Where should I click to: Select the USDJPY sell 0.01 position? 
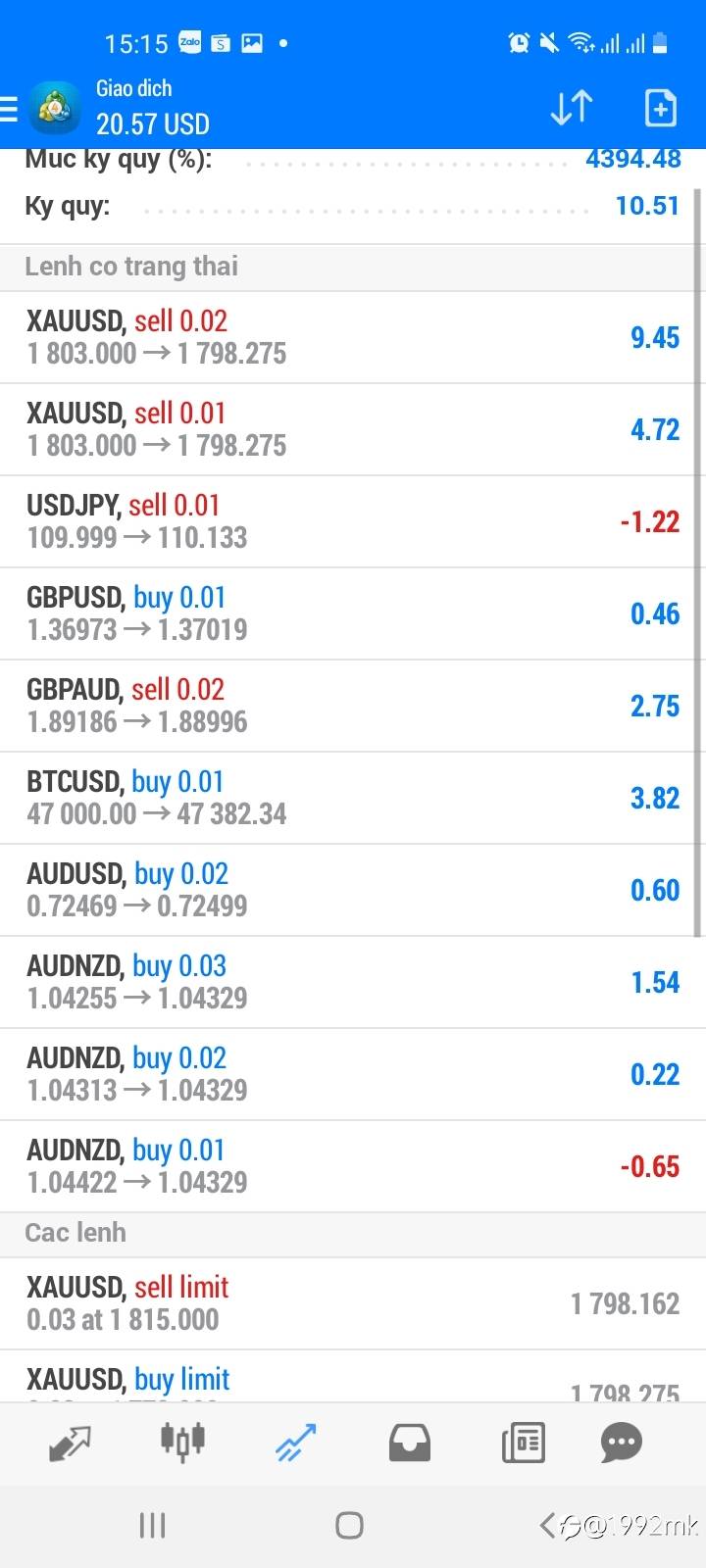[353, 521]
